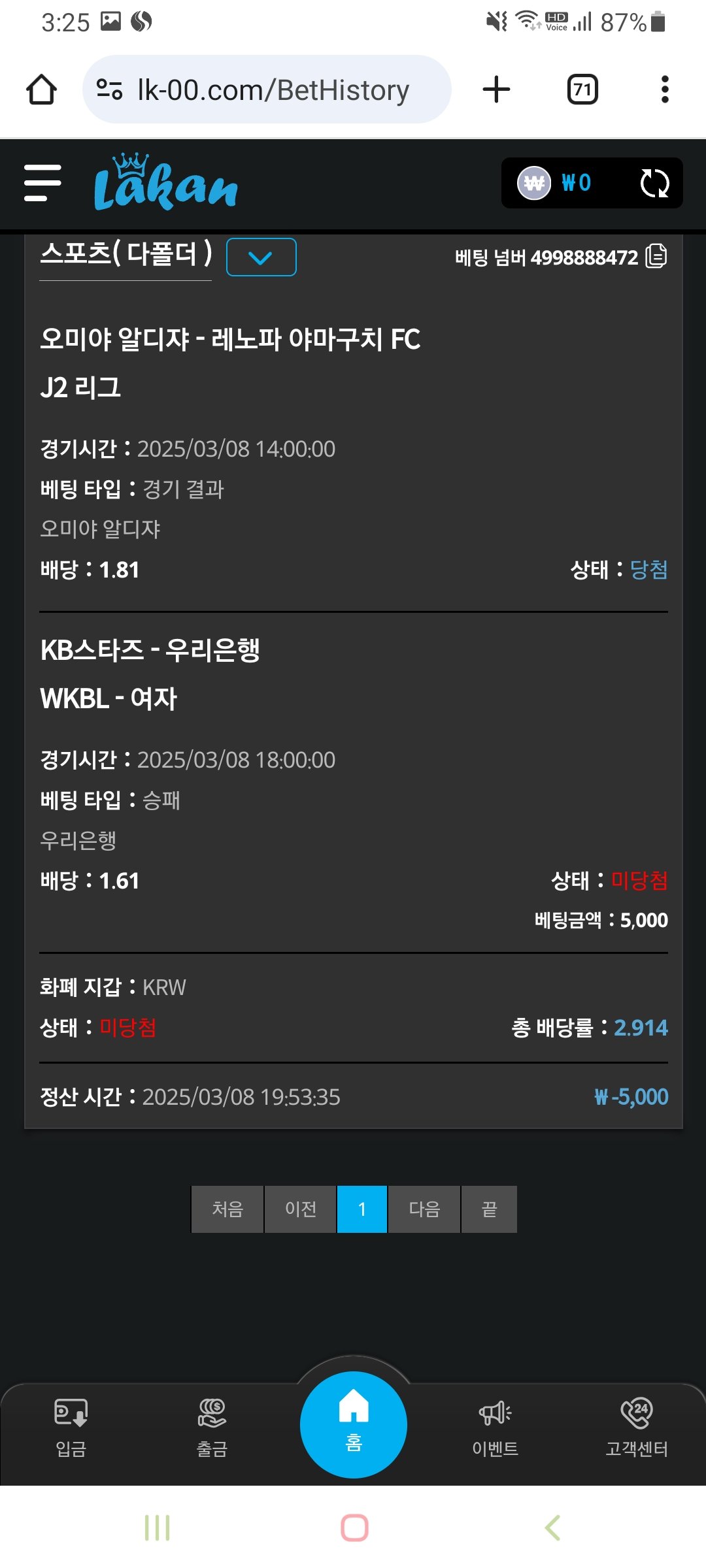Go to the 이전 previous page

[301, 1209]
